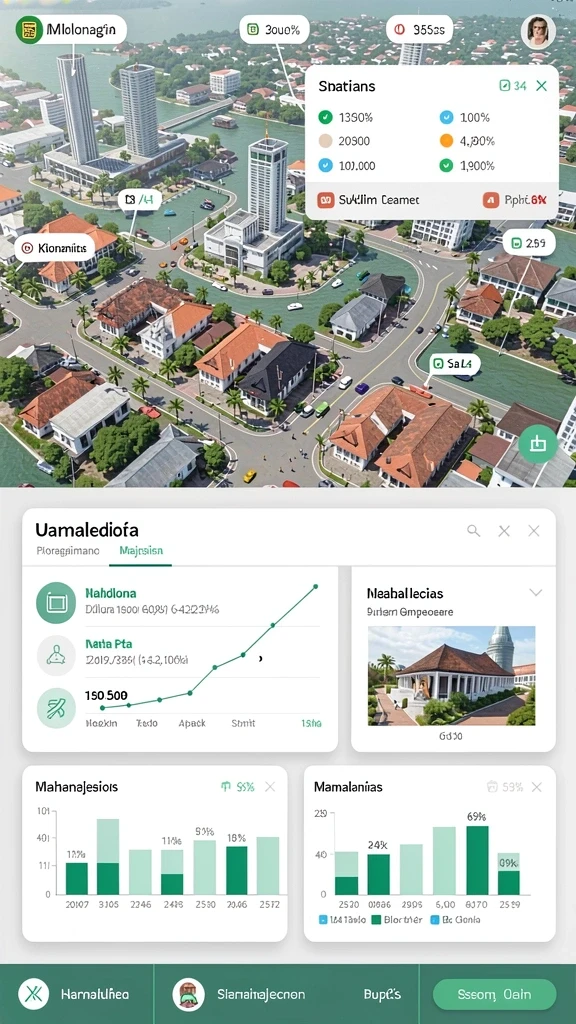This screenshot has width=576, height=1024.
Task: Search in the Uamaledlofa card
Action: point(473,531)
